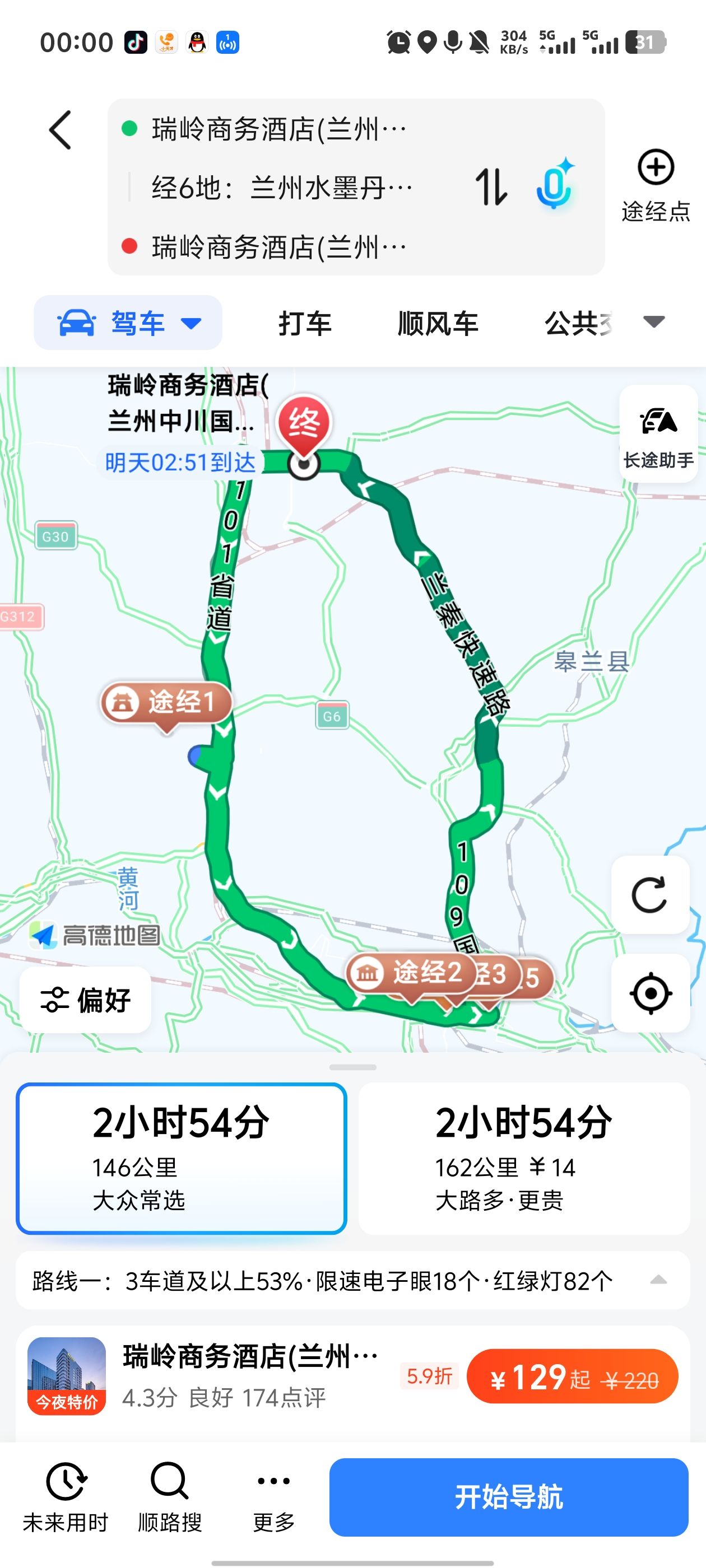Open 更多 options
The width and height of the screenshot is (706, 1568).
coord(273,1496)
